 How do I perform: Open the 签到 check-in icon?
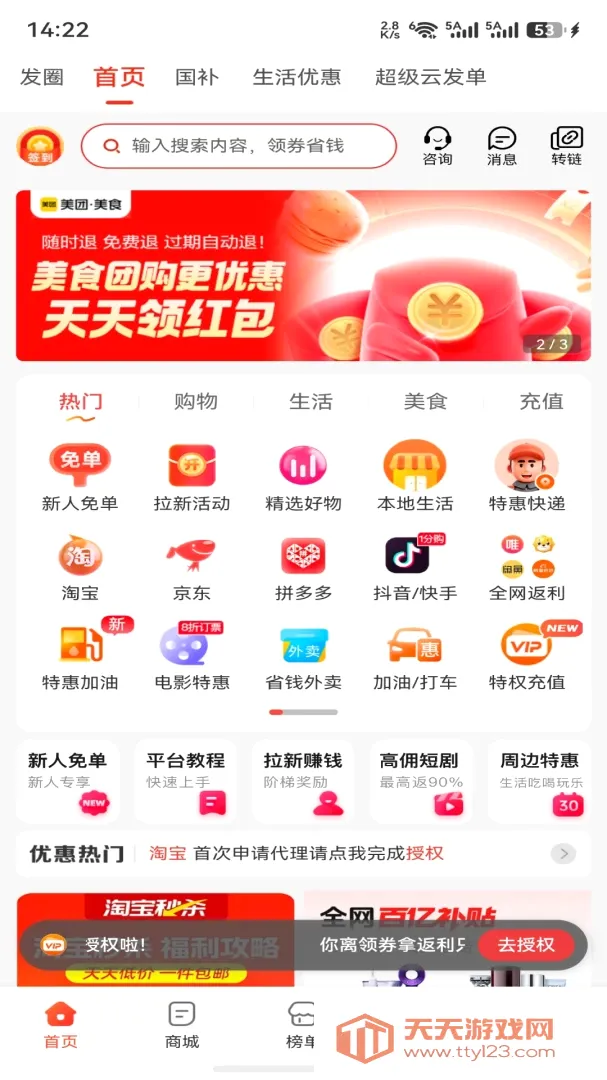point(40,146)
